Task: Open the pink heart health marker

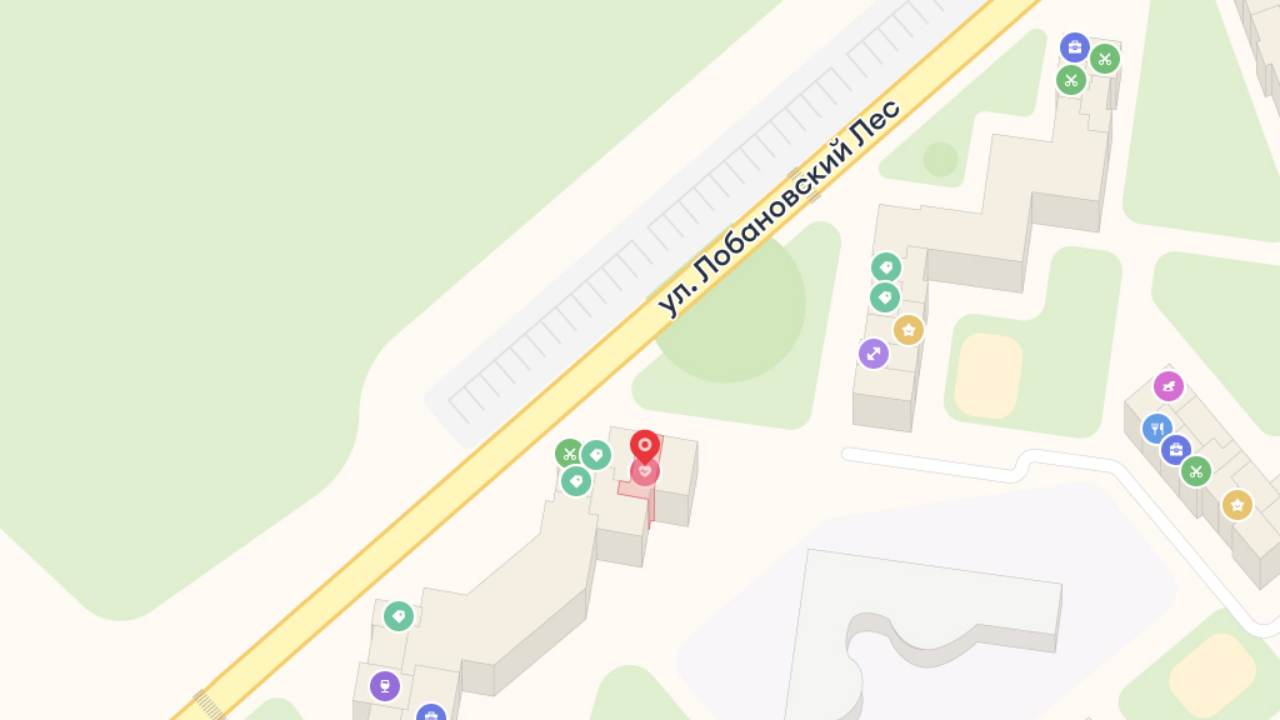Action: (x=645, y=471)
